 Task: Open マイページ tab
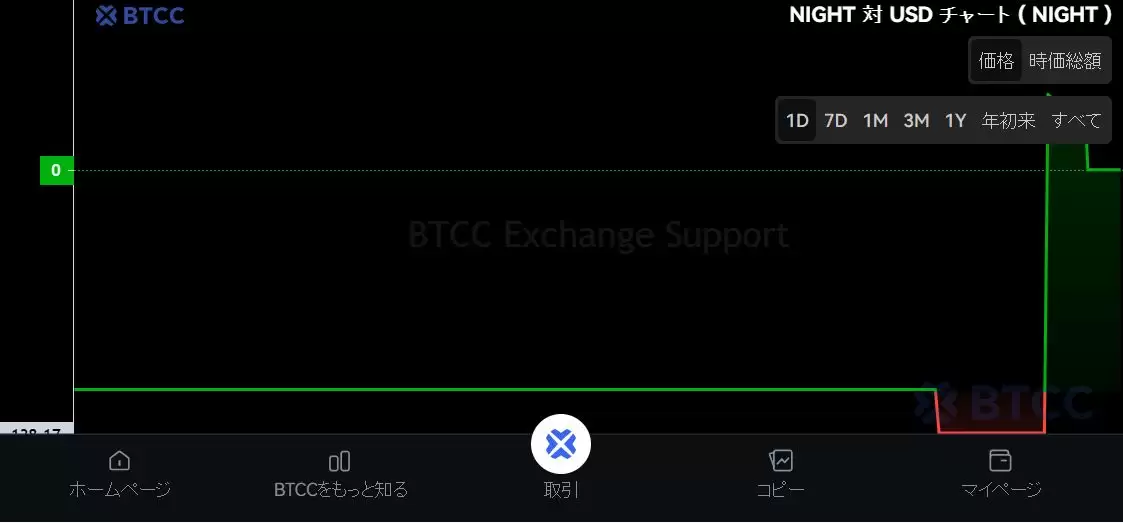[1000, 474]
